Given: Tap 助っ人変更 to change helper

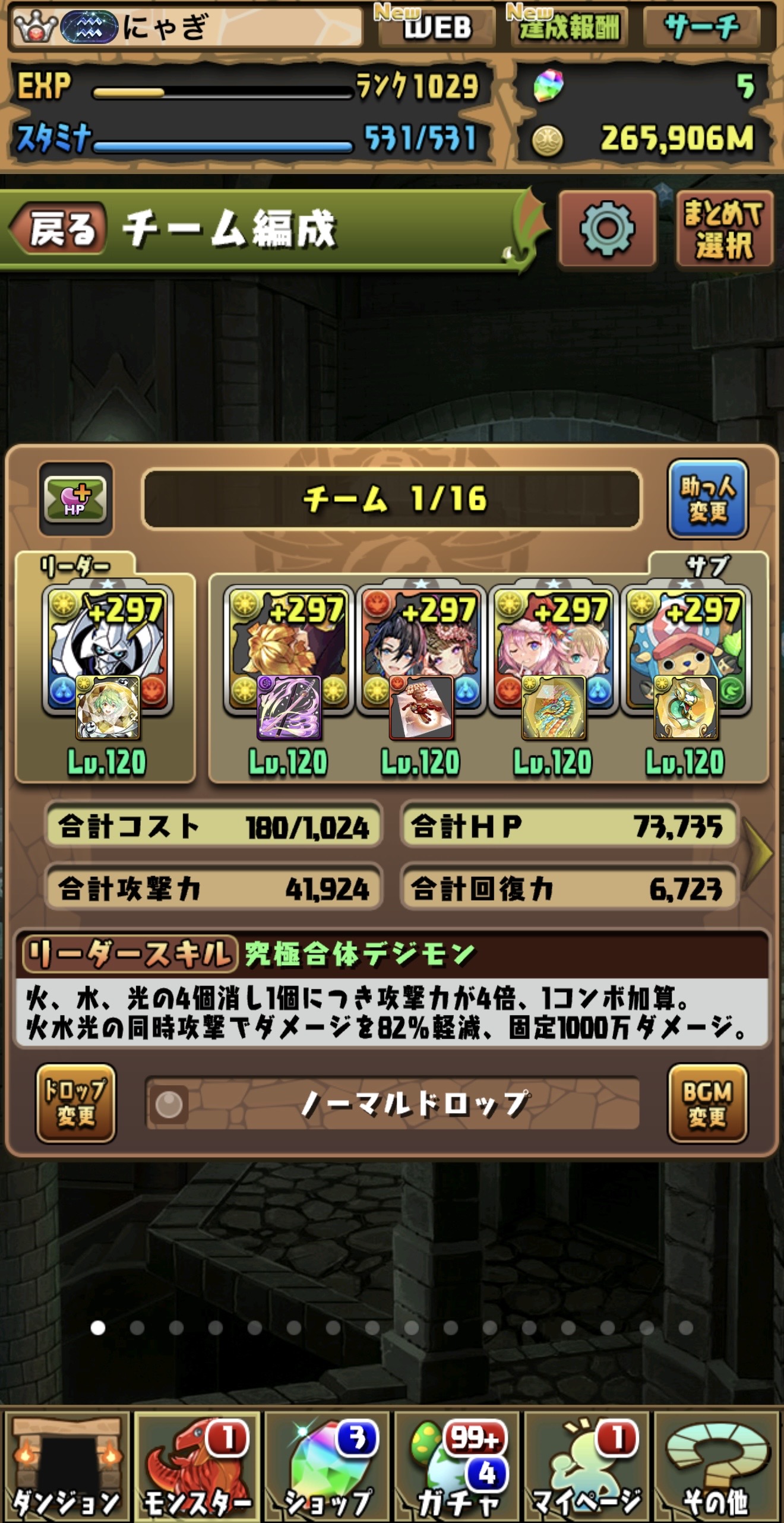Looking at the screenshot, I should (707, 499).
